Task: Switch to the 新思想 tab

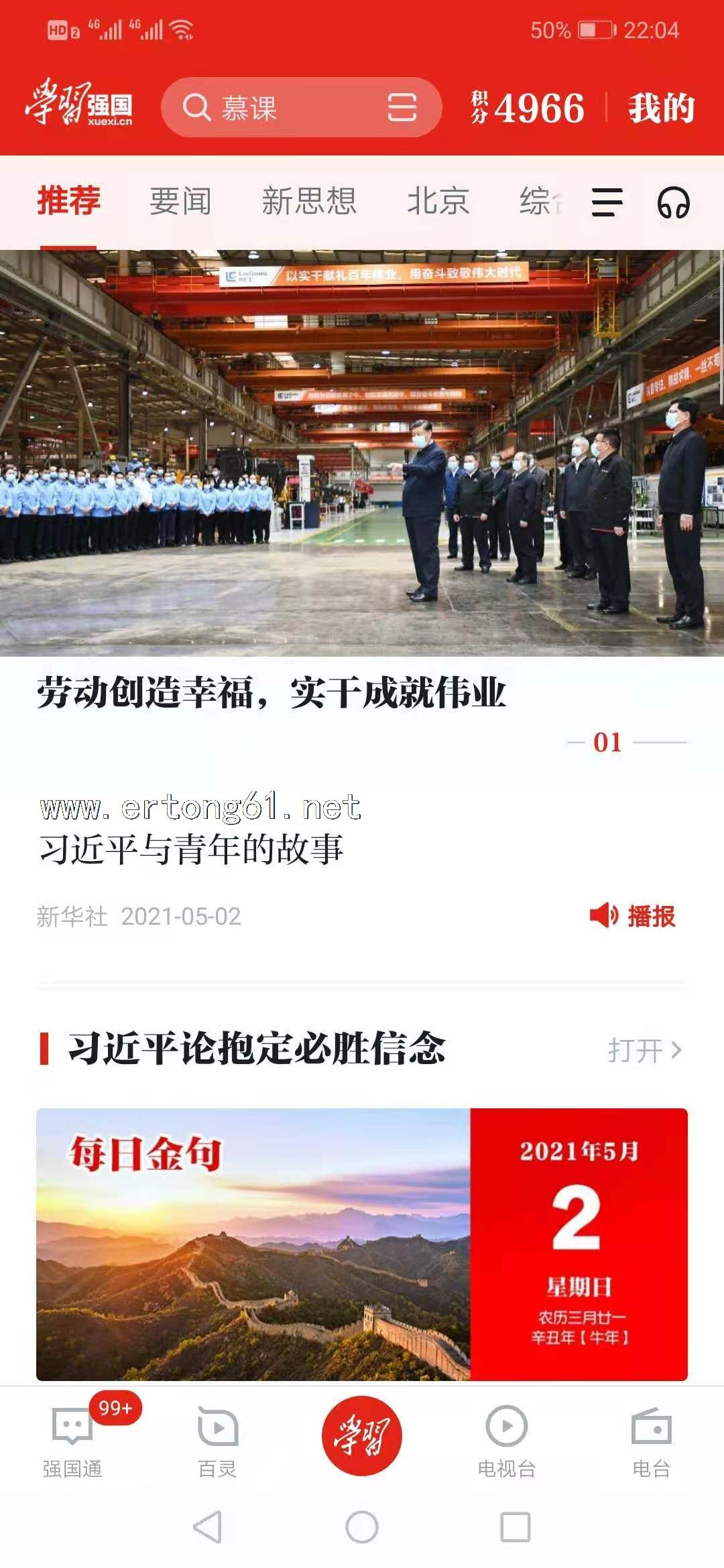Action: [308, 201]
